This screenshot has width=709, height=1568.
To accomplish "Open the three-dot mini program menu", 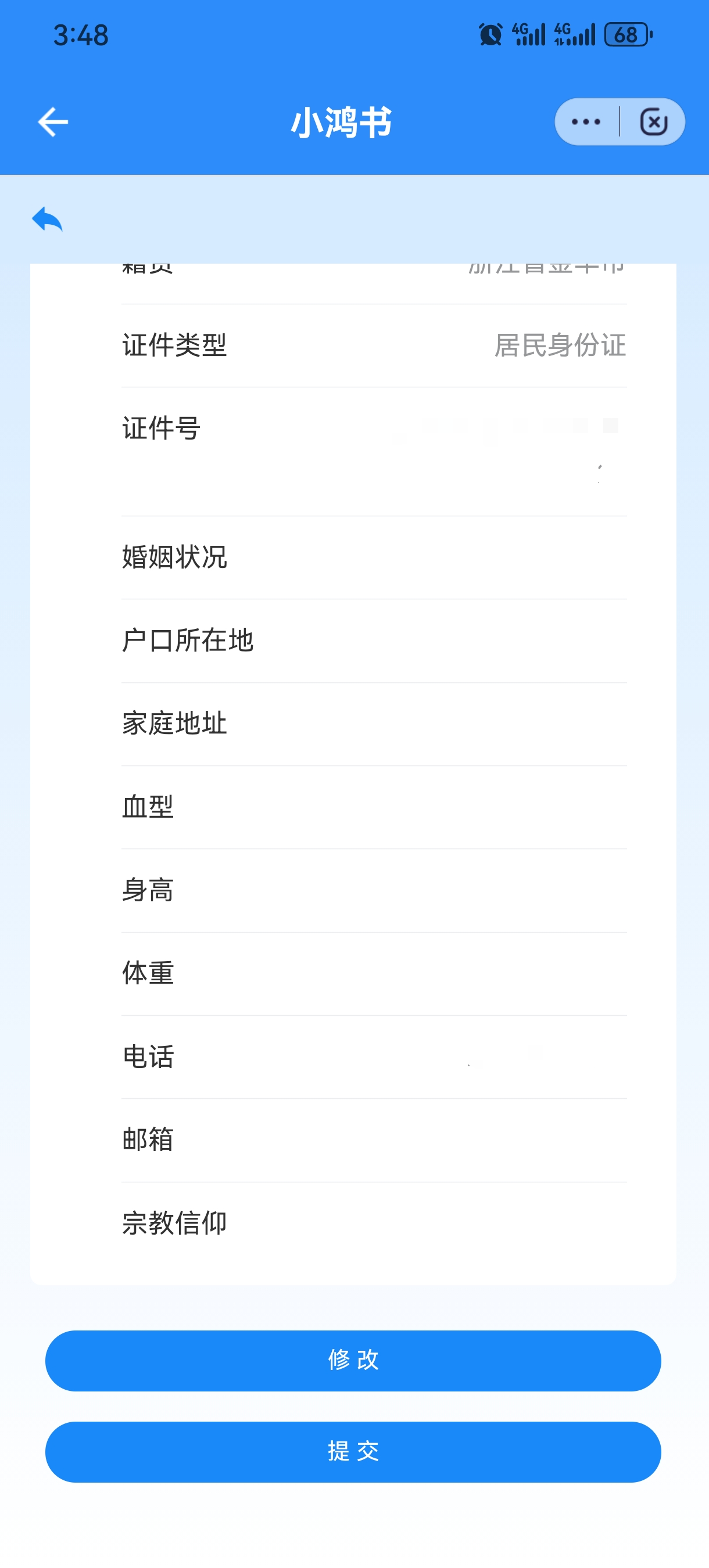I will (x=586, y=122).
